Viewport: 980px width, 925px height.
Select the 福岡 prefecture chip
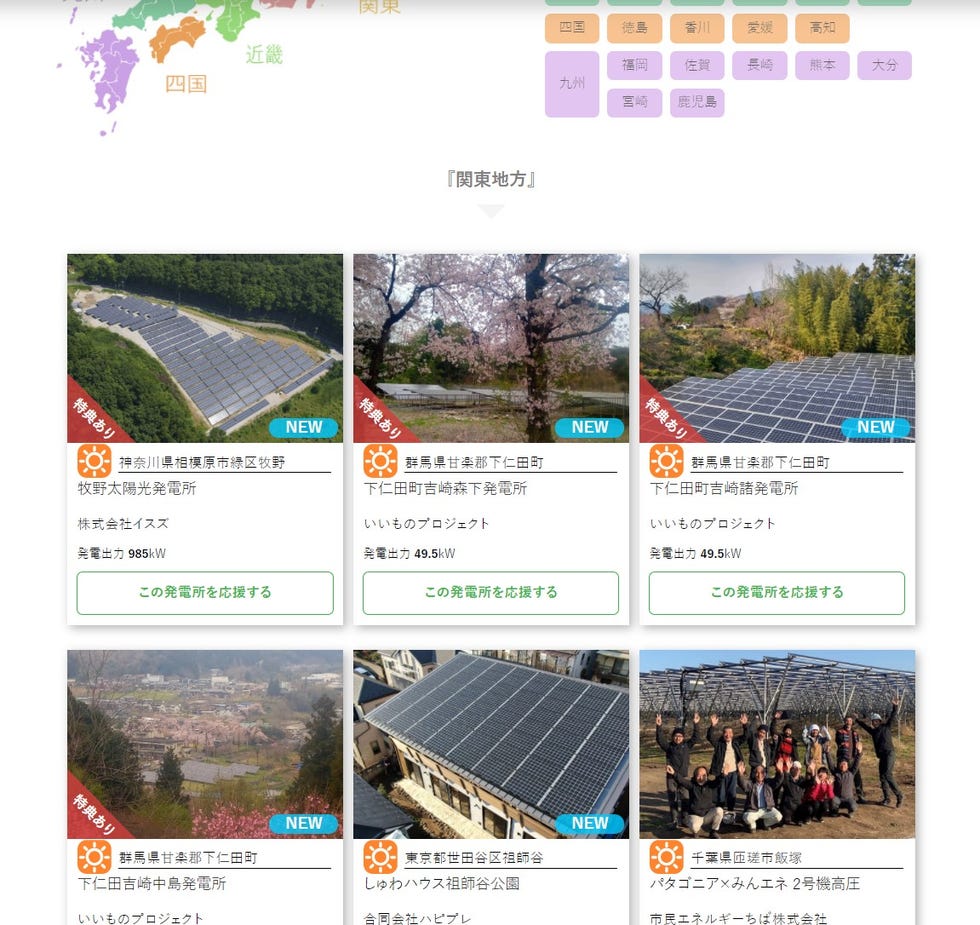click(x=634, y=65)
